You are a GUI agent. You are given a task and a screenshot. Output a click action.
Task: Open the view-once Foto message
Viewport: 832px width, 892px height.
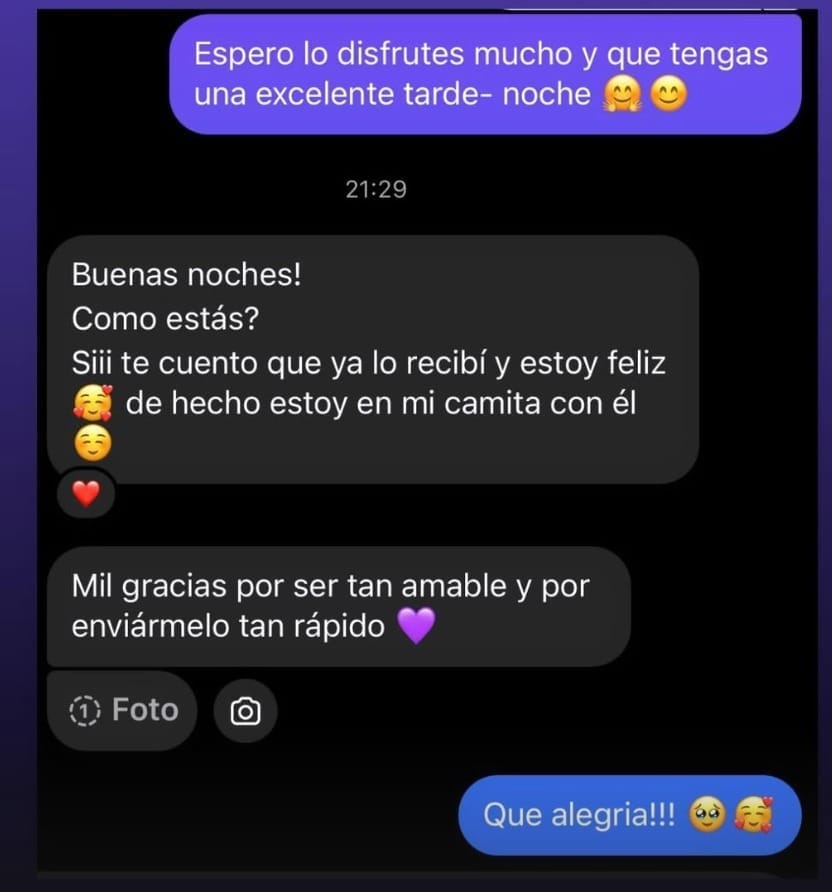123,710
